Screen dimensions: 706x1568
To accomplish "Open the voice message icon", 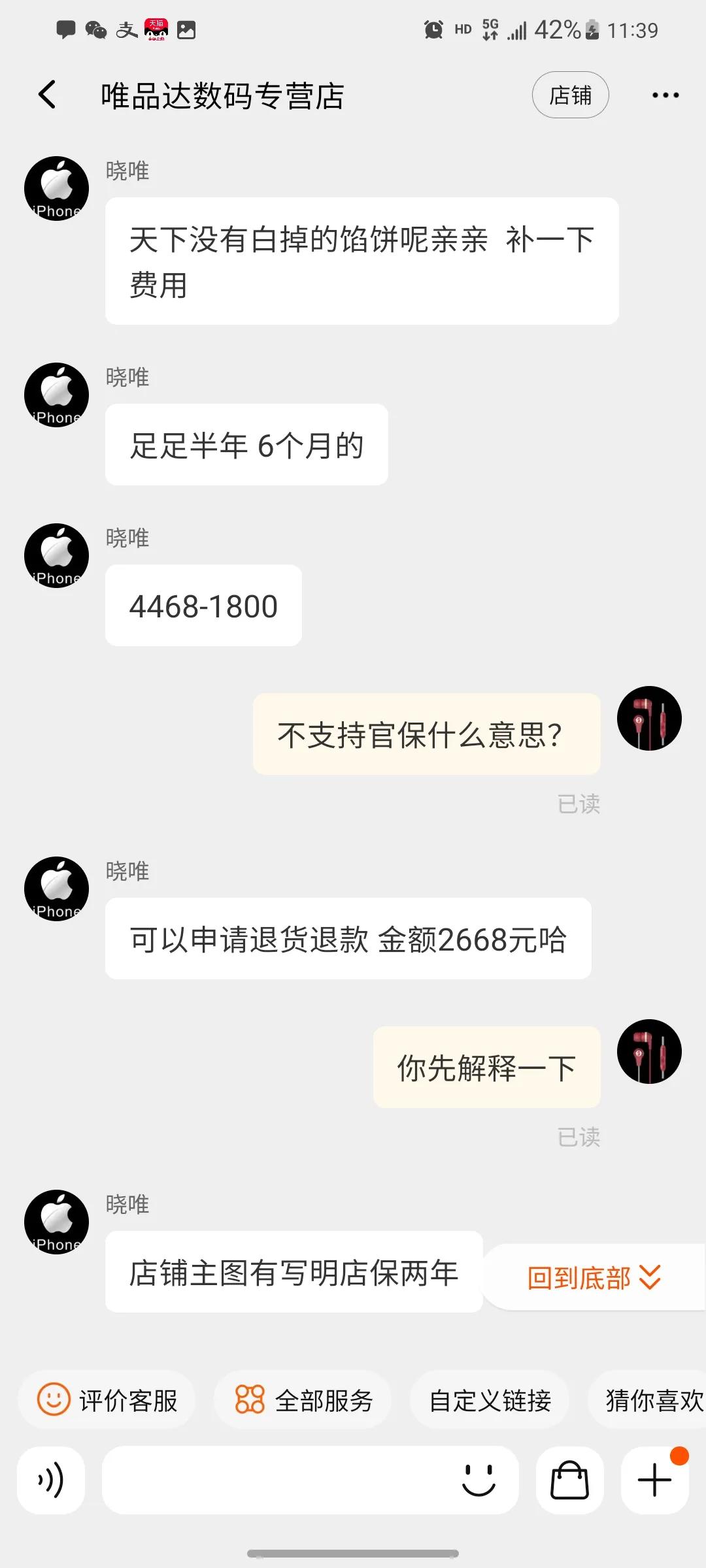I will [x=51, y=1480].
